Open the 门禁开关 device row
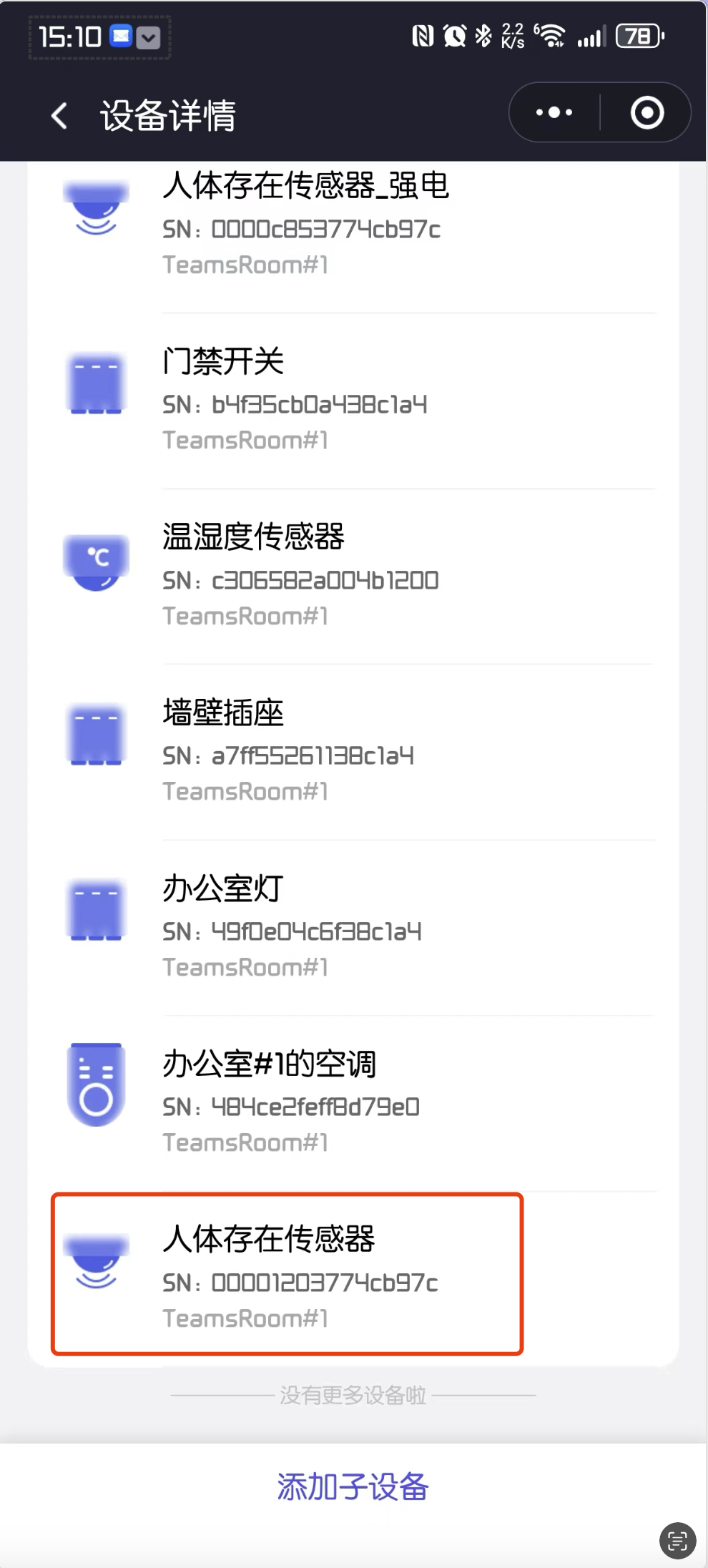708x1568 pixels. pos(353,401)
